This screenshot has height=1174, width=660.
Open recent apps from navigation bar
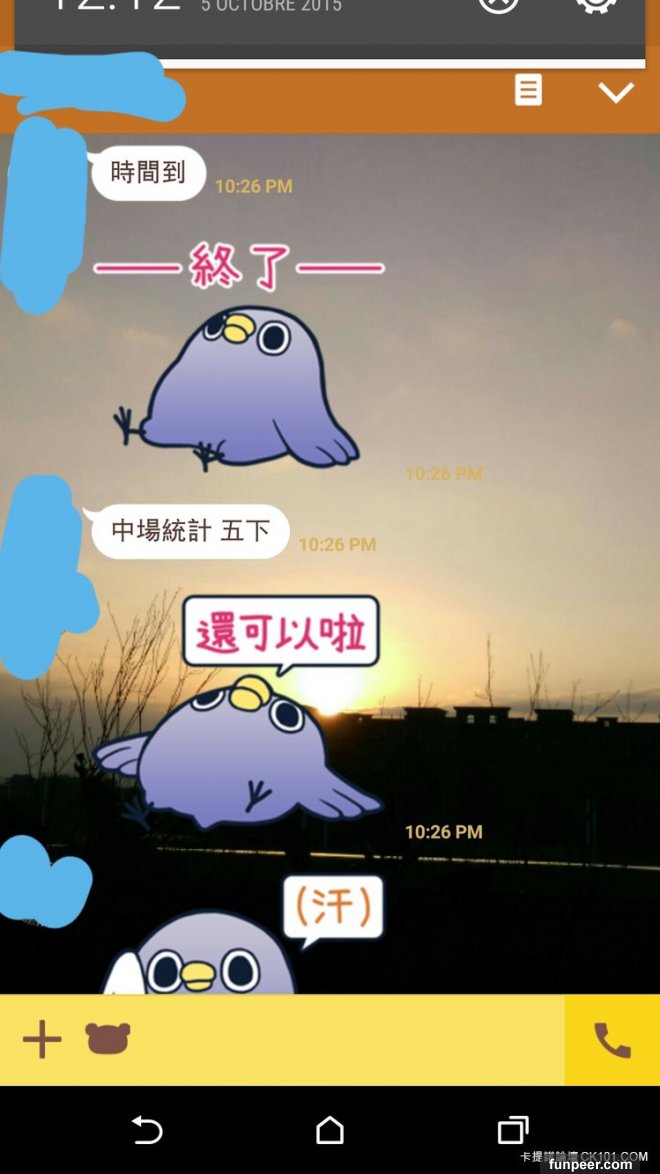513,1130
